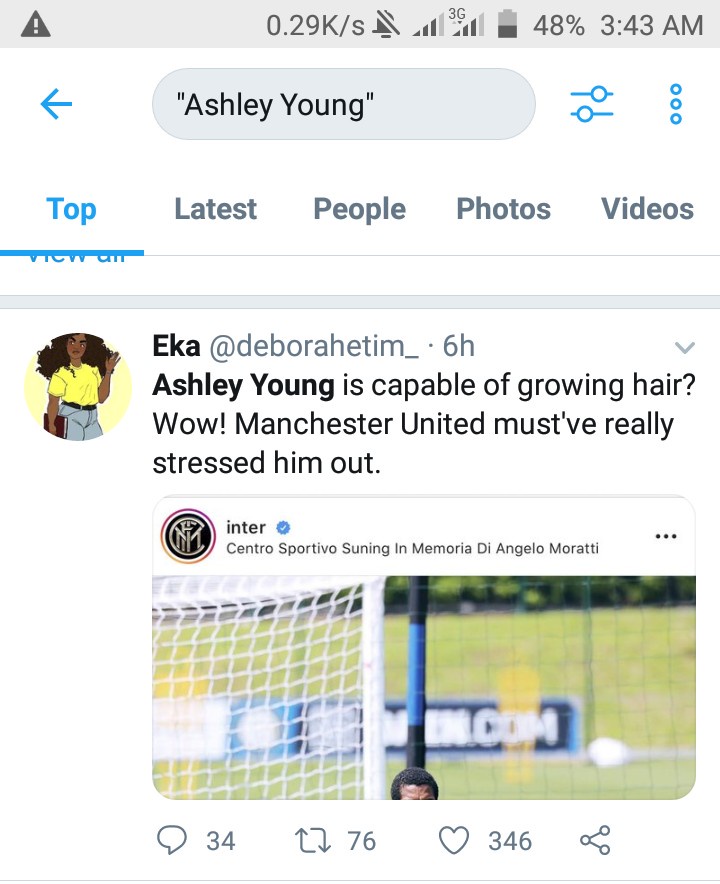Switch to the Videos tab
This screenshot has height=884, width=720.
647,209
